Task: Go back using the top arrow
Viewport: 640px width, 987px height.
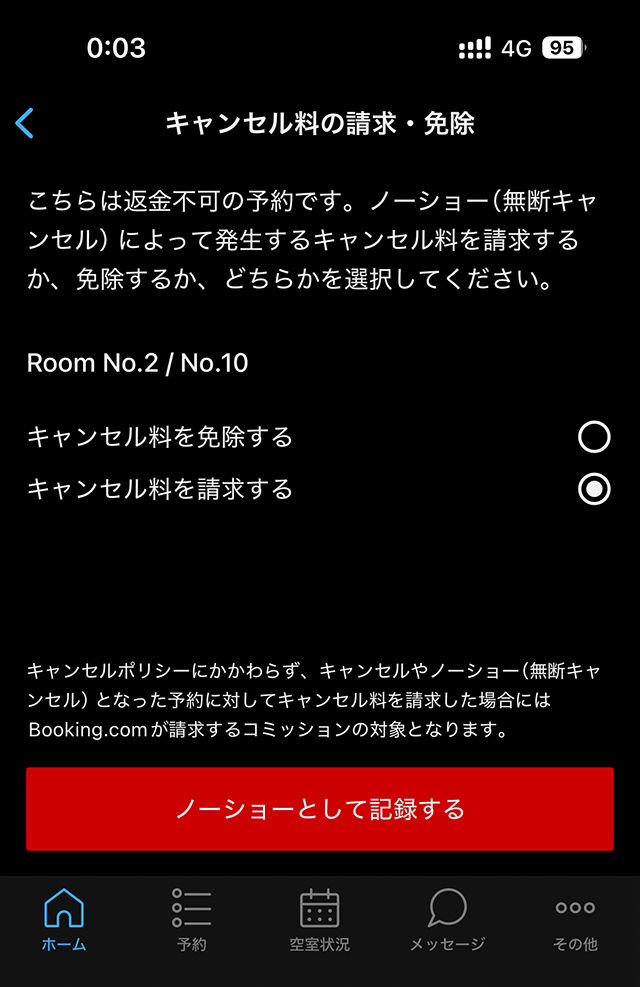Action: tap(25, 123)
